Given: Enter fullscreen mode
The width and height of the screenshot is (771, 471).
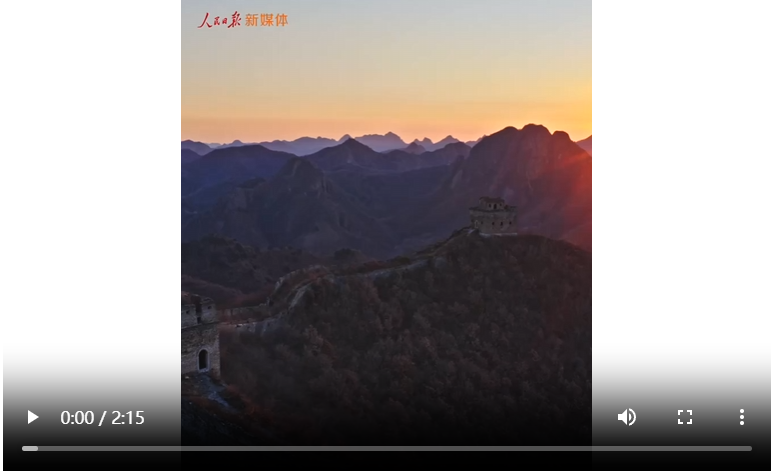Looking at the screenshot, I should click(x=685, y=417).
